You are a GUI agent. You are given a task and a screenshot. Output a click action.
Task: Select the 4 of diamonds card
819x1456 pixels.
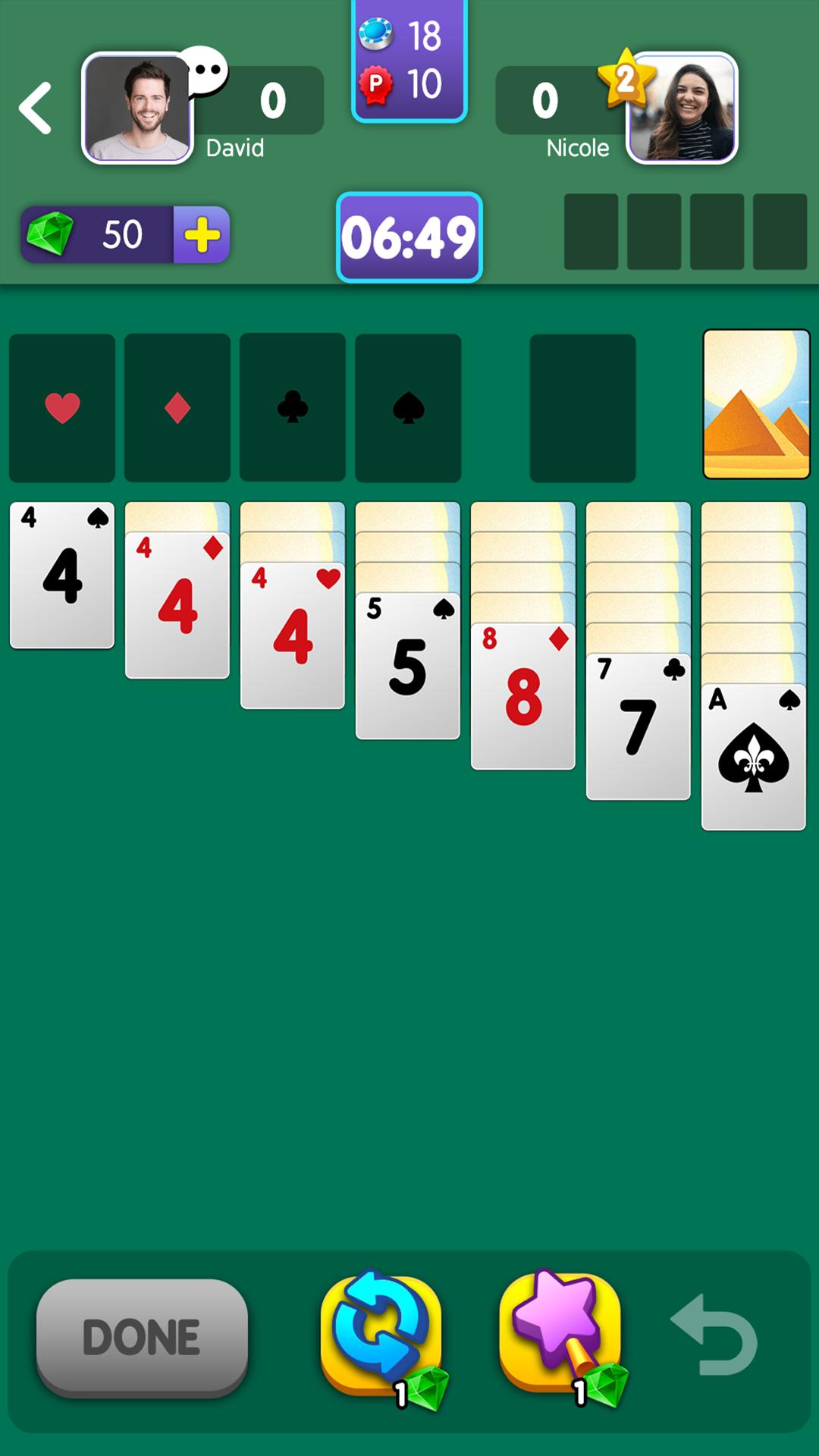pos(177,605)
